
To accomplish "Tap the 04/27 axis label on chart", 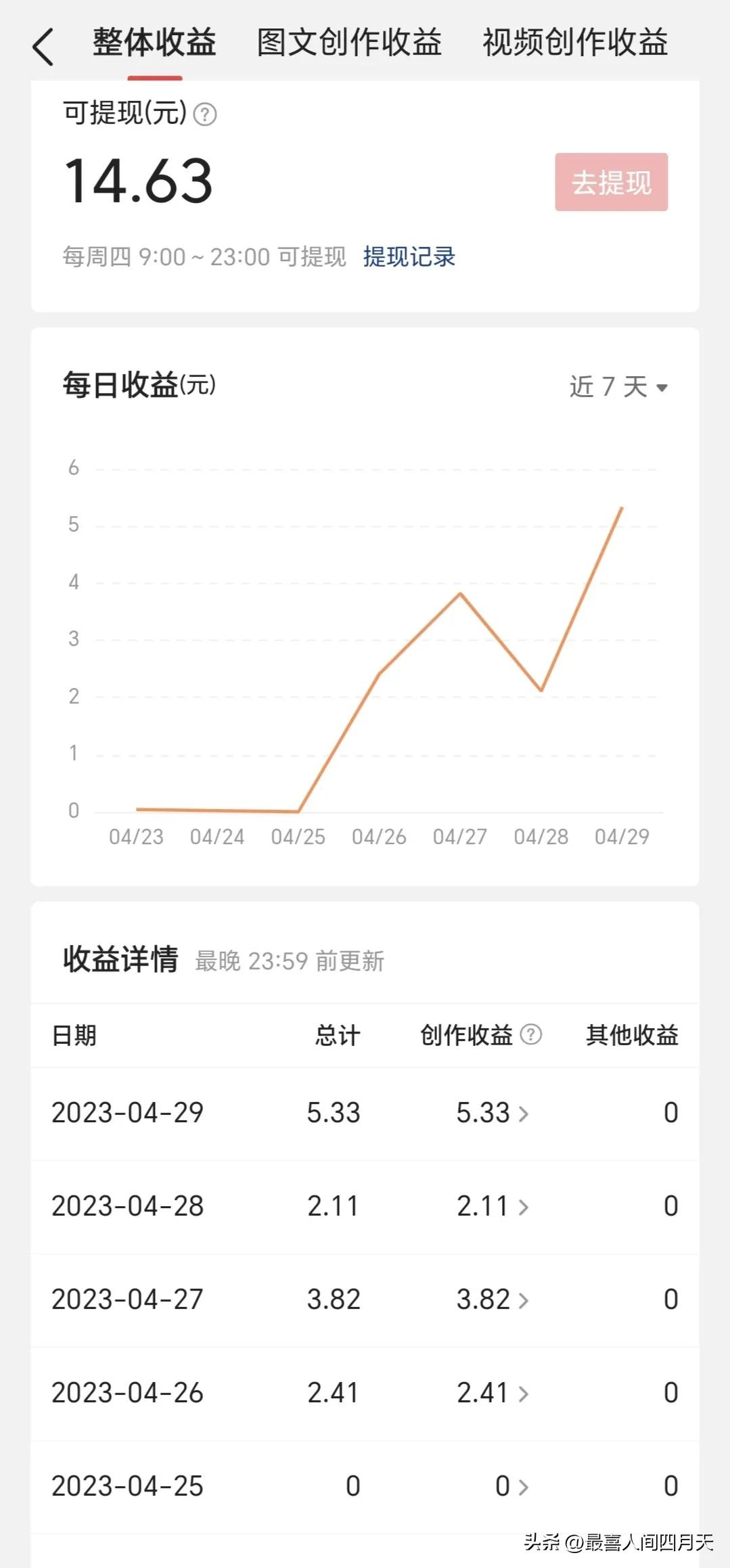I will 461,837.
